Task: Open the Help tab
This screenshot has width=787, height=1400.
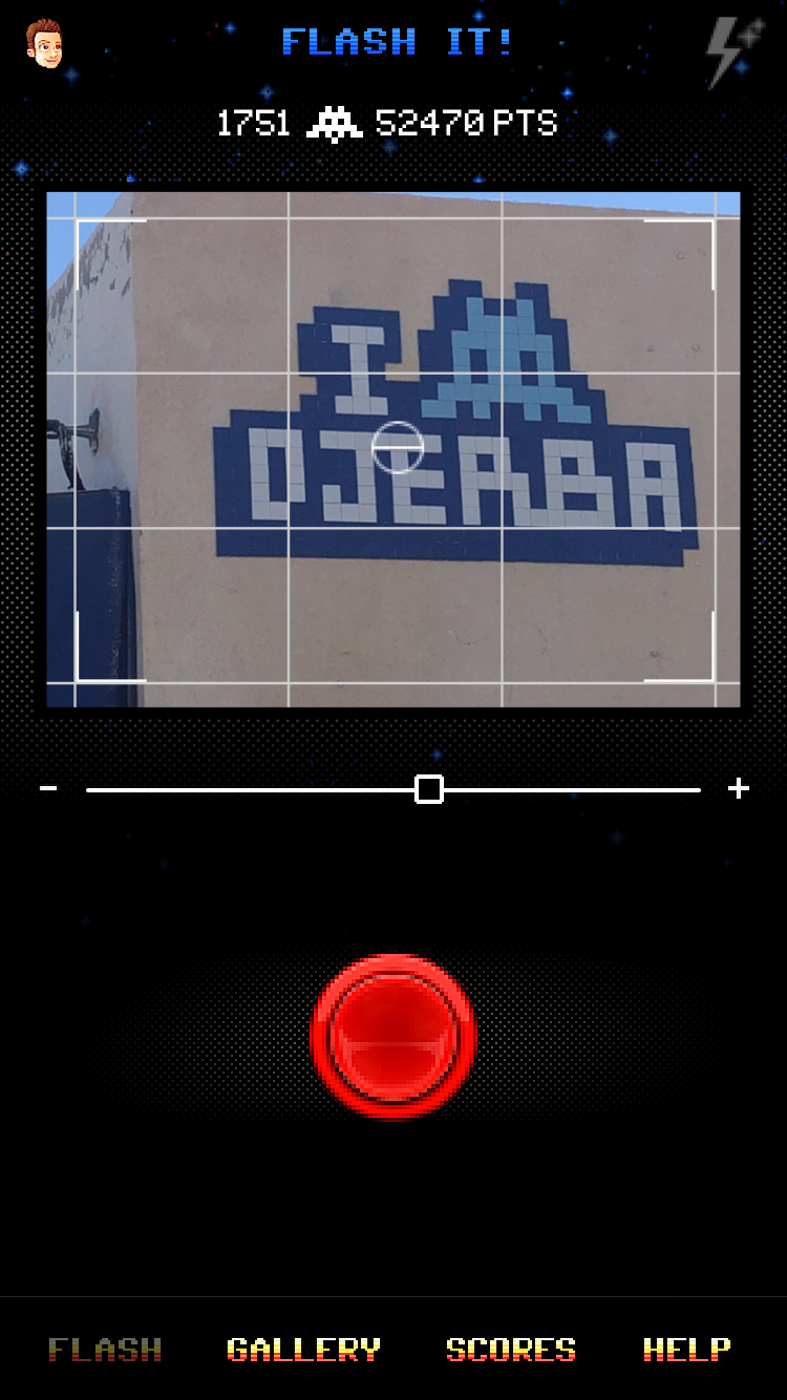Action: click(x=686, y=1349)
